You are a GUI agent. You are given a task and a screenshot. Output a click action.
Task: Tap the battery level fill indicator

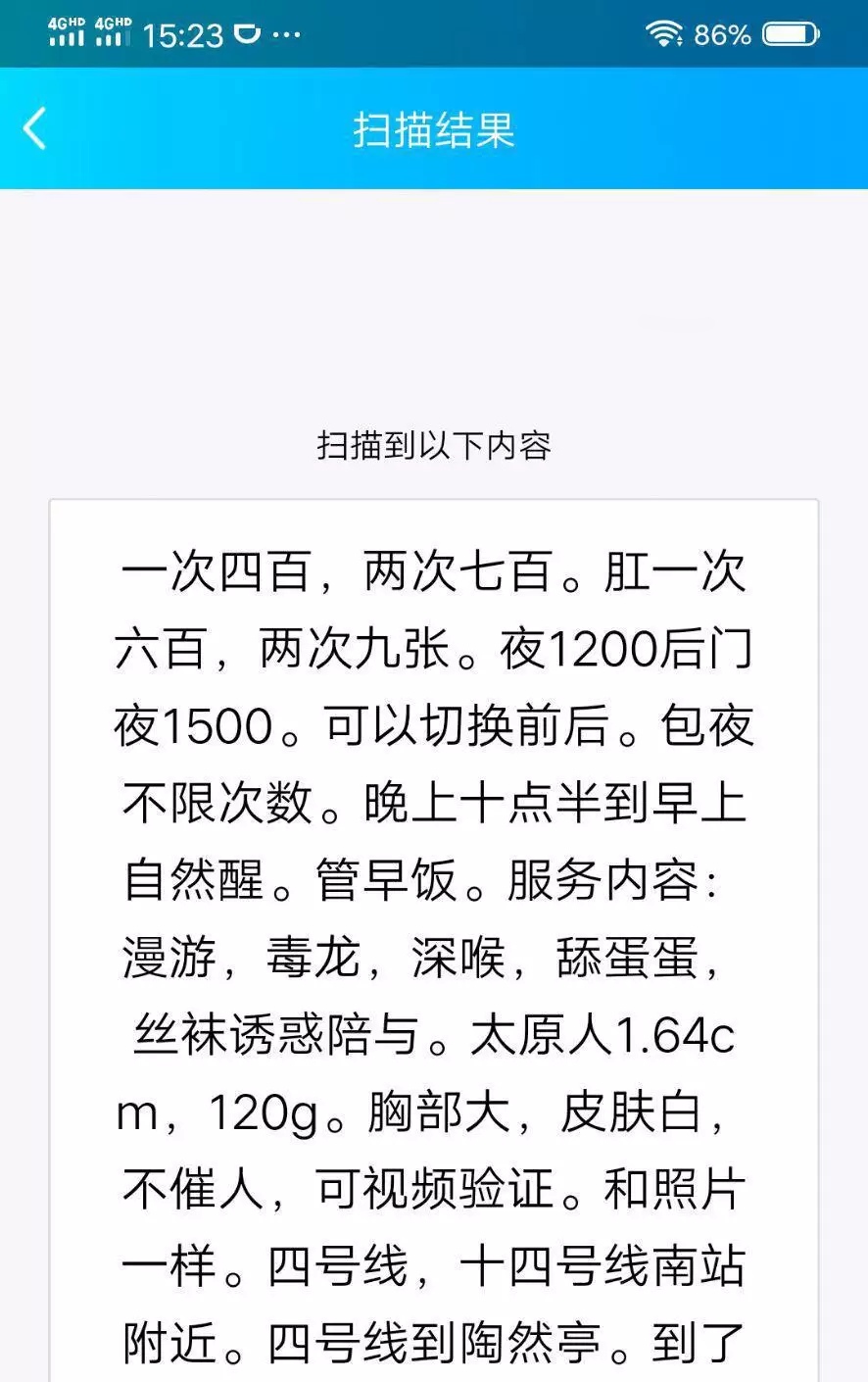point(784,34)
